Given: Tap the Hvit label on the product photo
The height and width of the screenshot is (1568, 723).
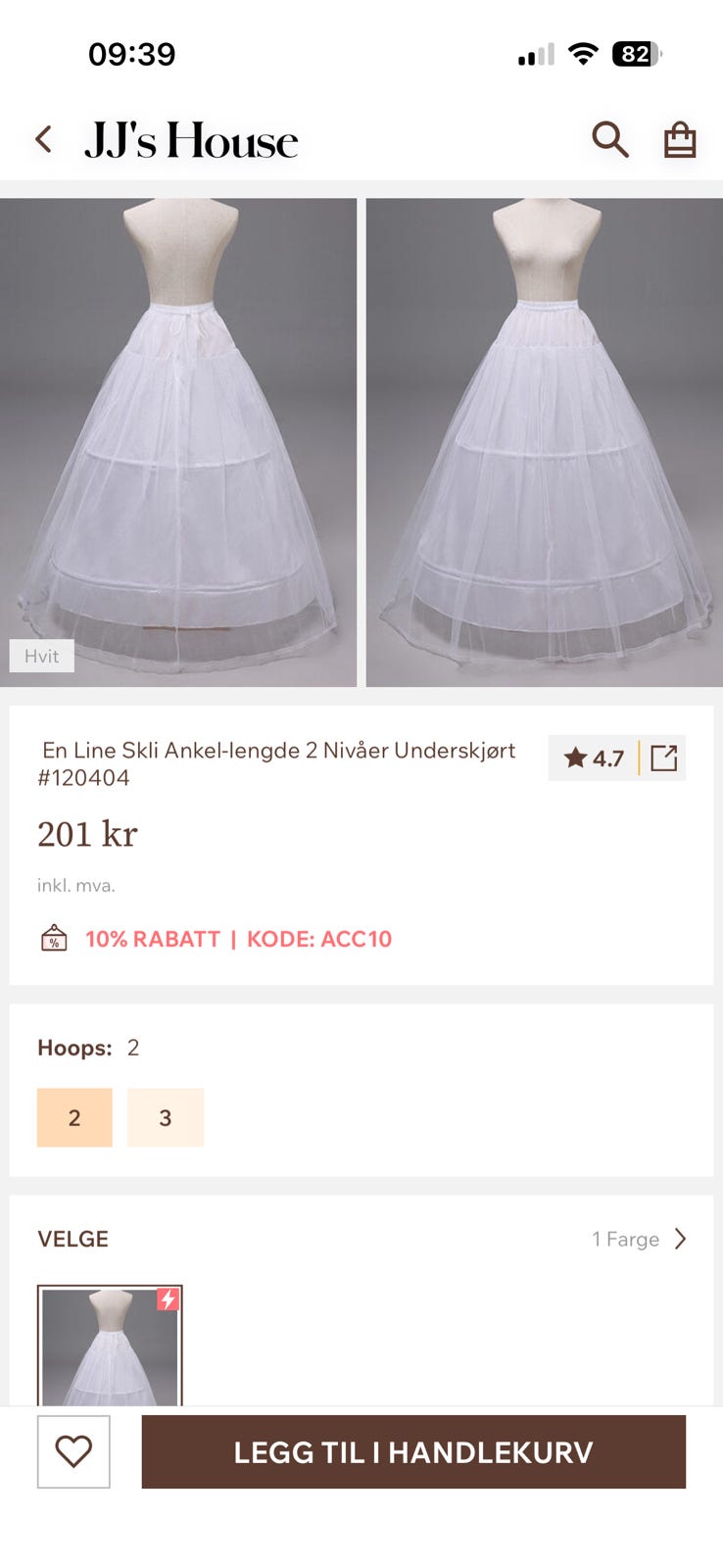Looking at the screenshot, I should tap(41, 656).
